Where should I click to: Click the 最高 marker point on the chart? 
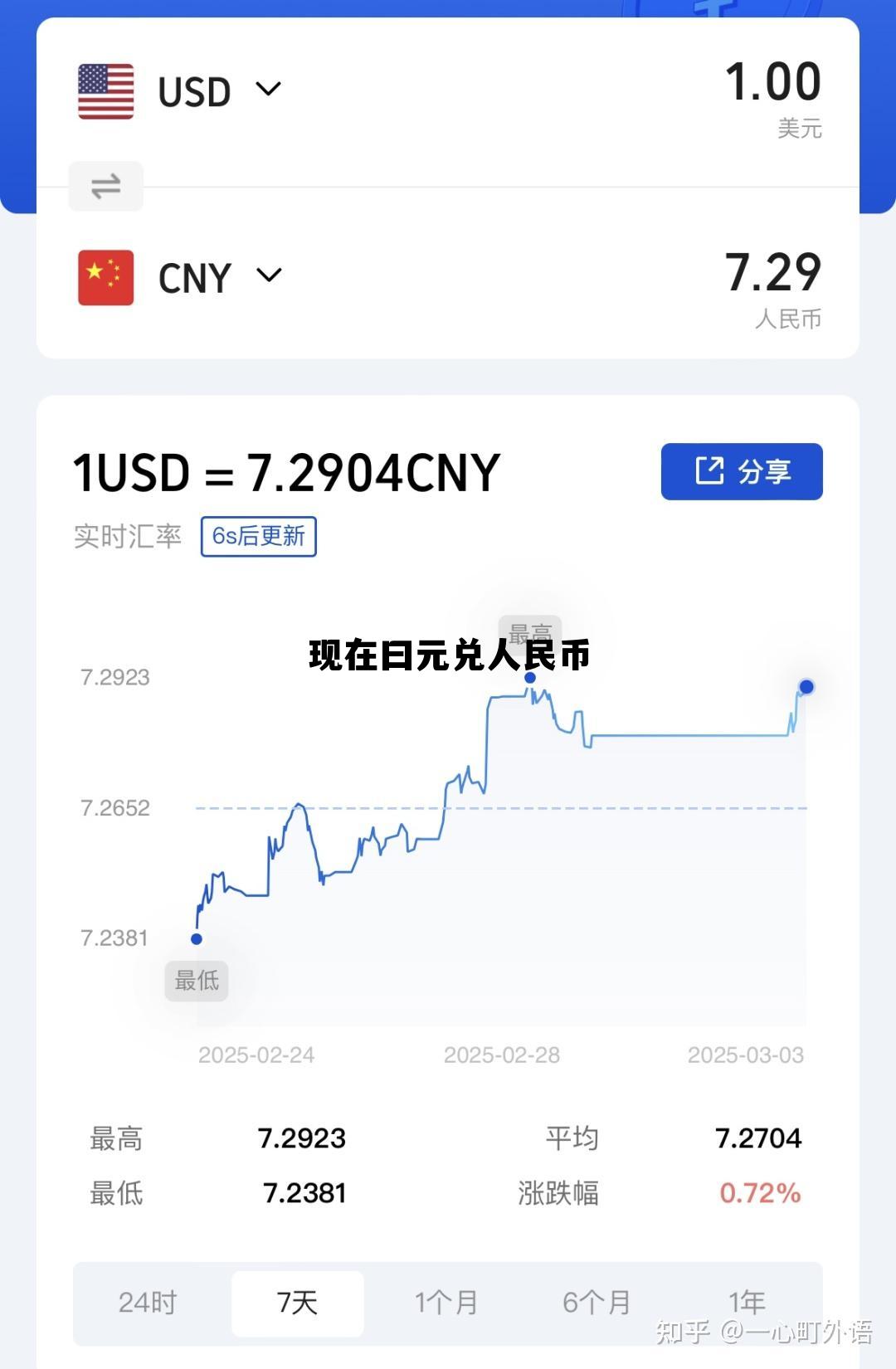(530, 679)
